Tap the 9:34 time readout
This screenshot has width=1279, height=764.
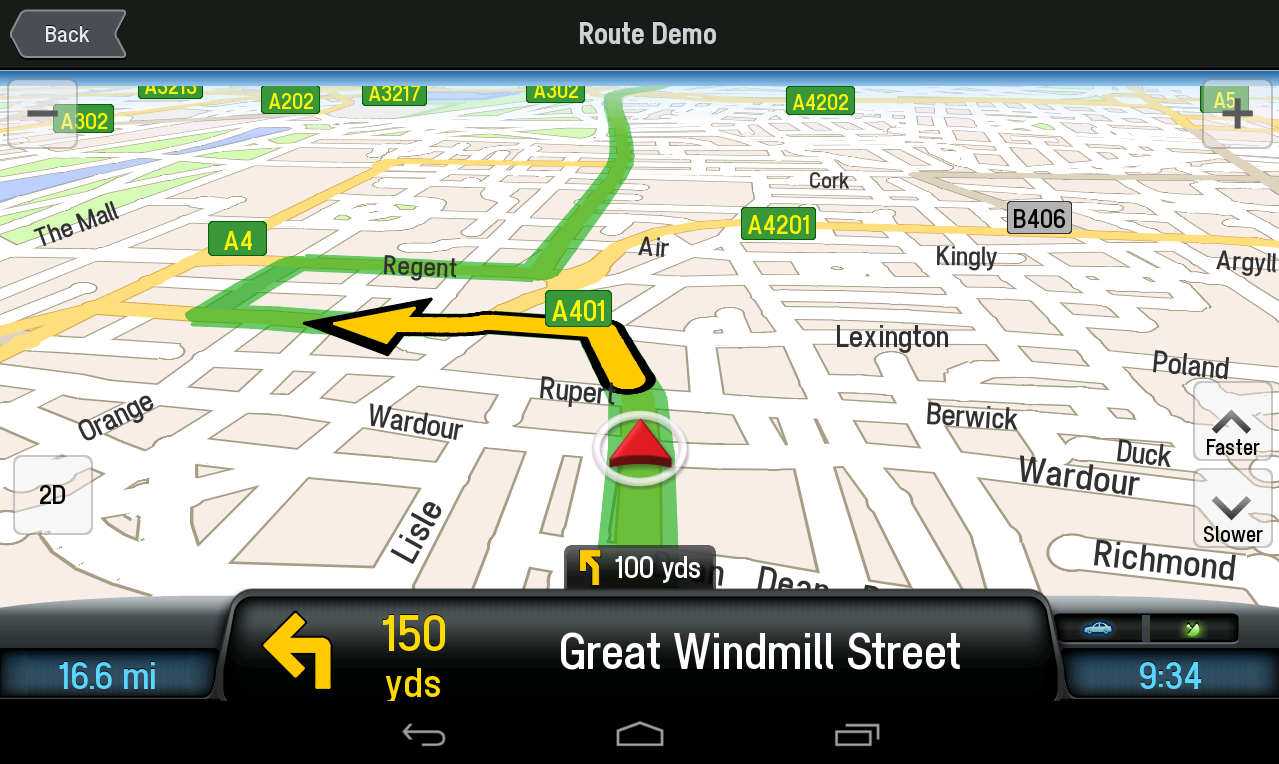click(1169, 676)
